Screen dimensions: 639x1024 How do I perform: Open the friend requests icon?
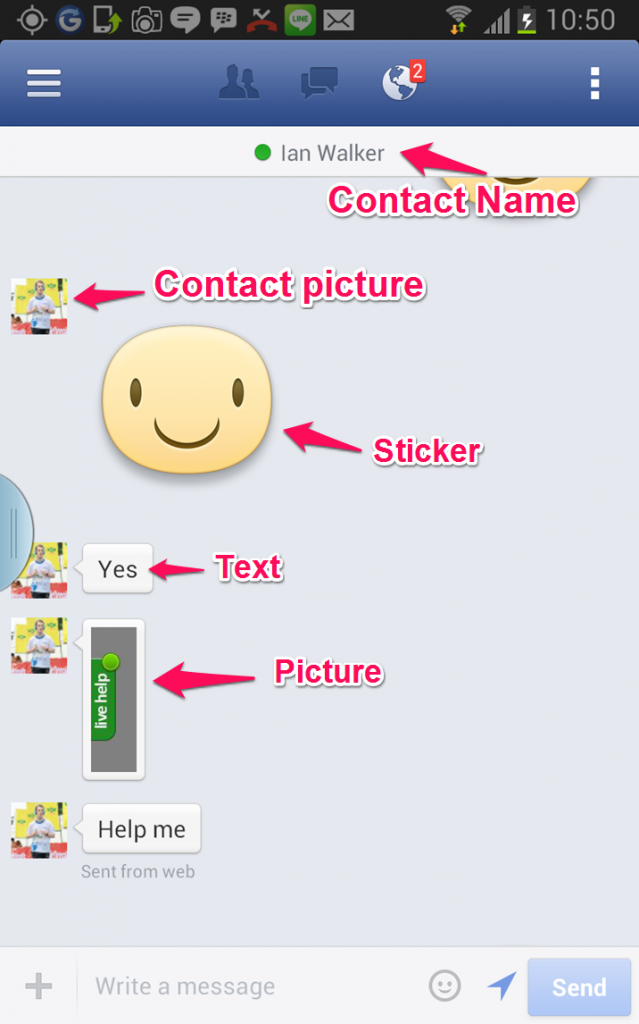(239, 83)
